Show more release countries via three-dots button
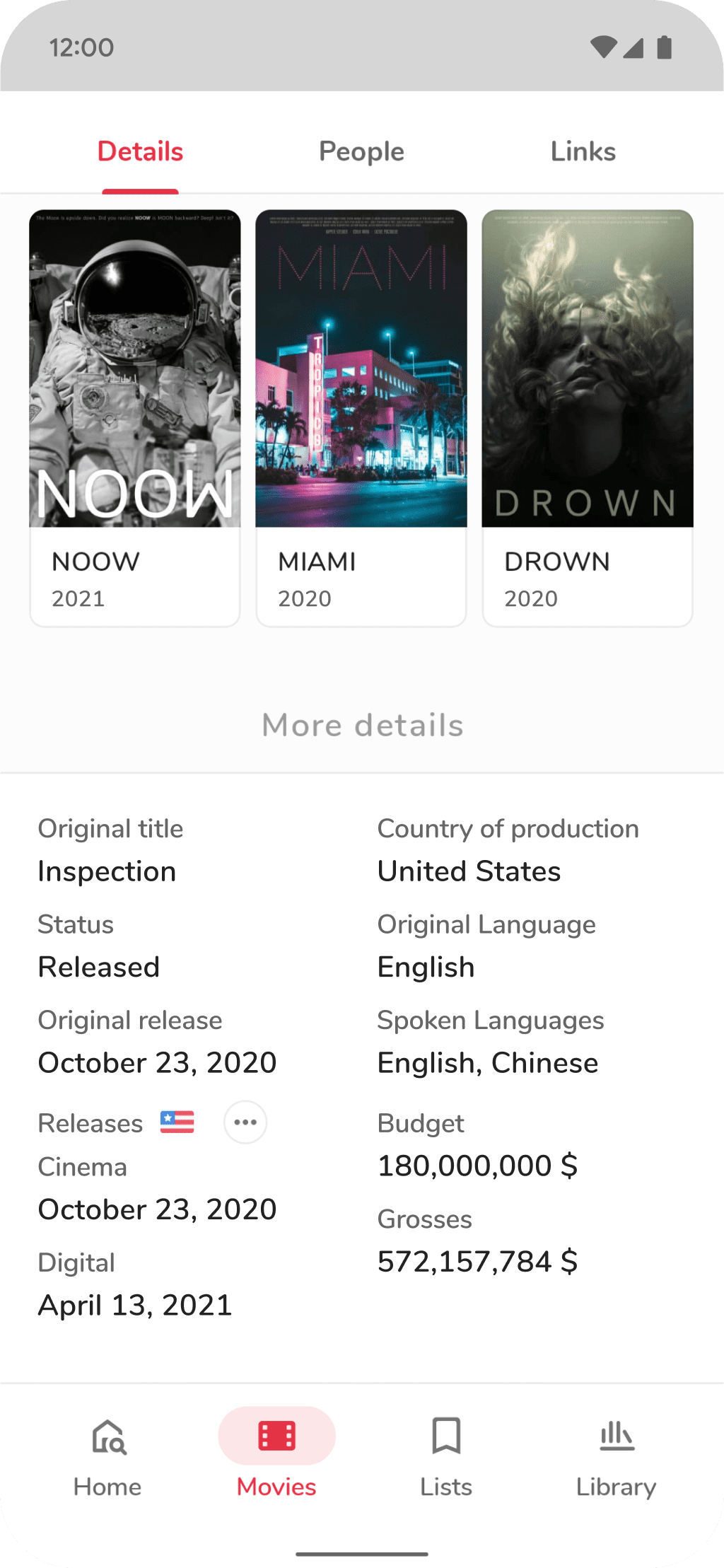Screen dimensions: 724x1568 (245, 1122)
